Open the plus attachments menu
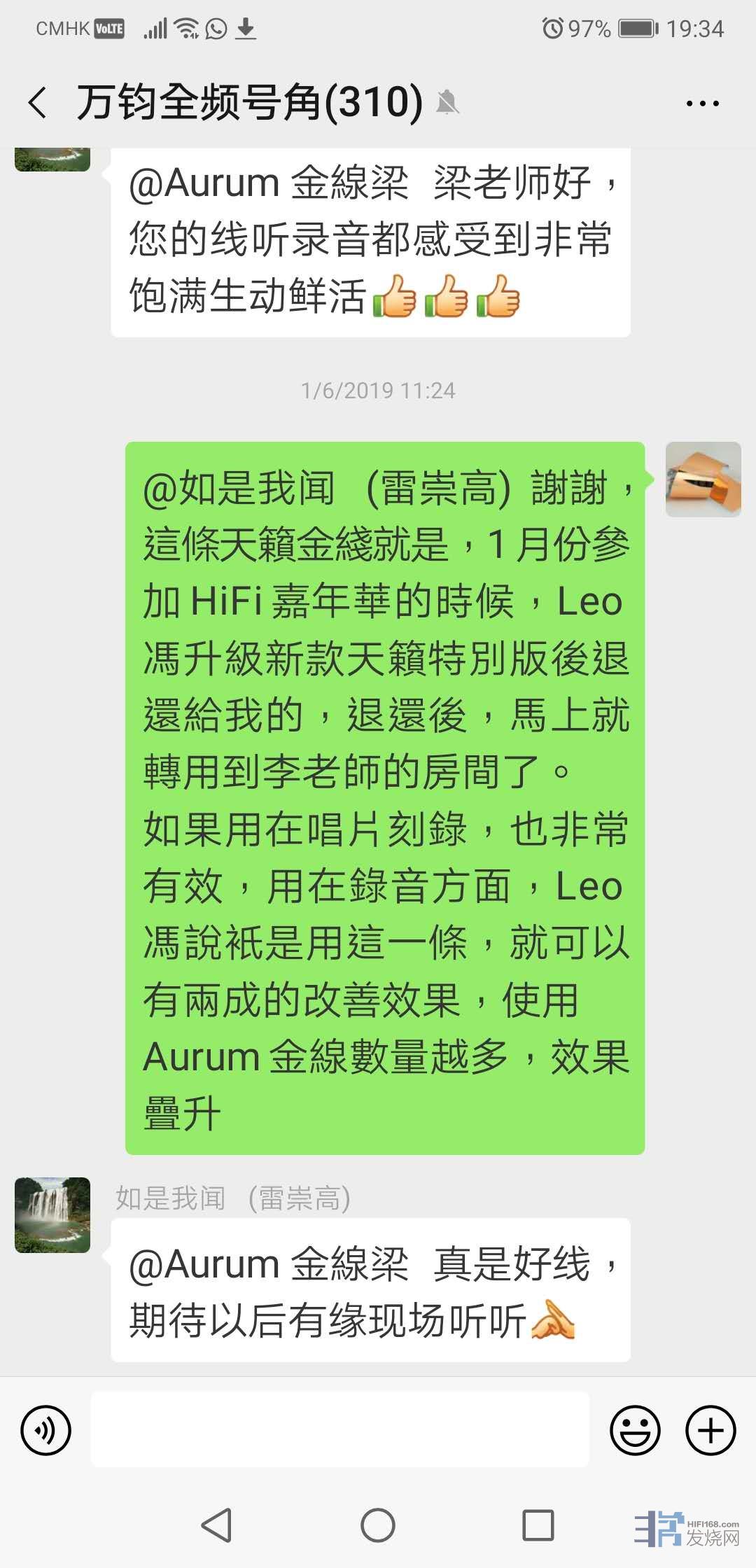Screen dimensions: 756x1568 click(710, 1430)
